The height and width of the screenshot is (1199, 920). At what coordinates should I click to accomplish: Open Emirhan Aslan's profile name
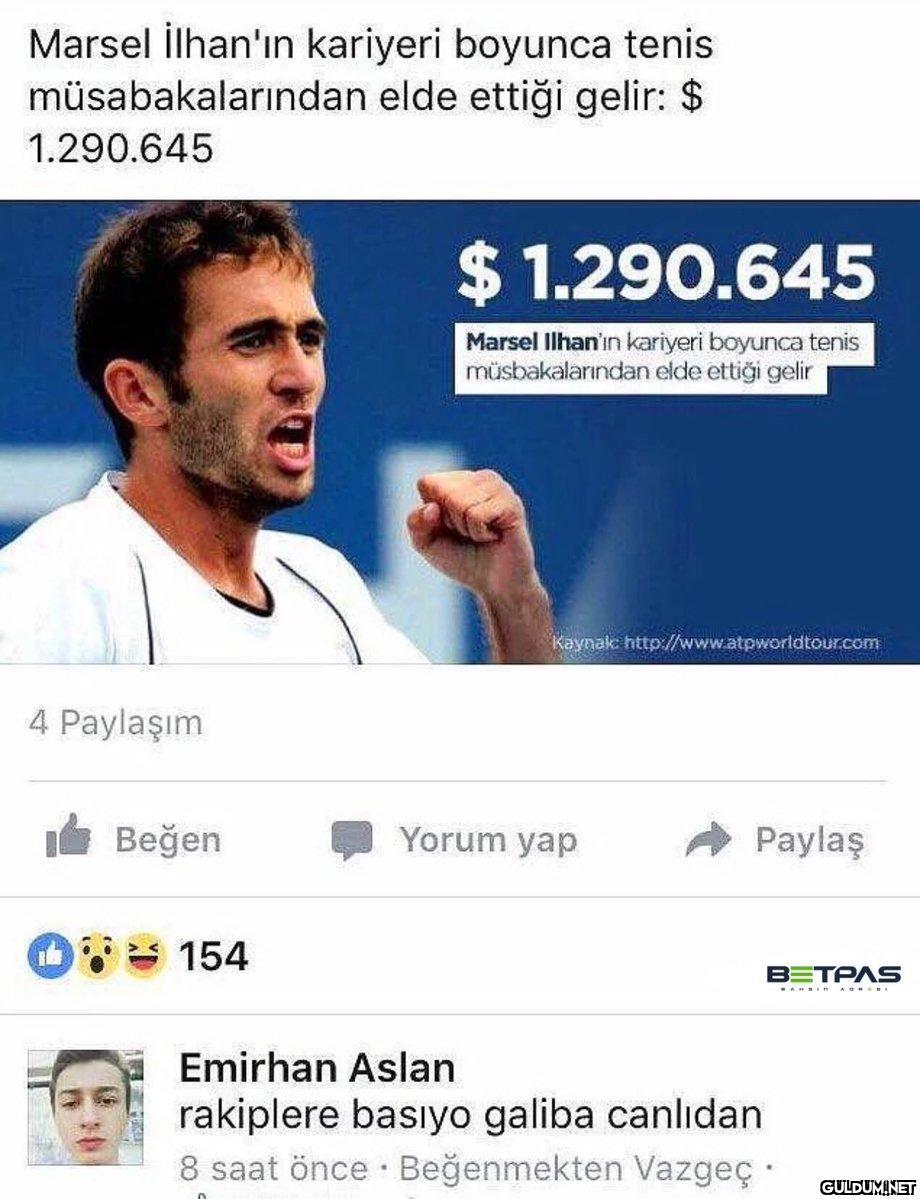click(316, 1068)
